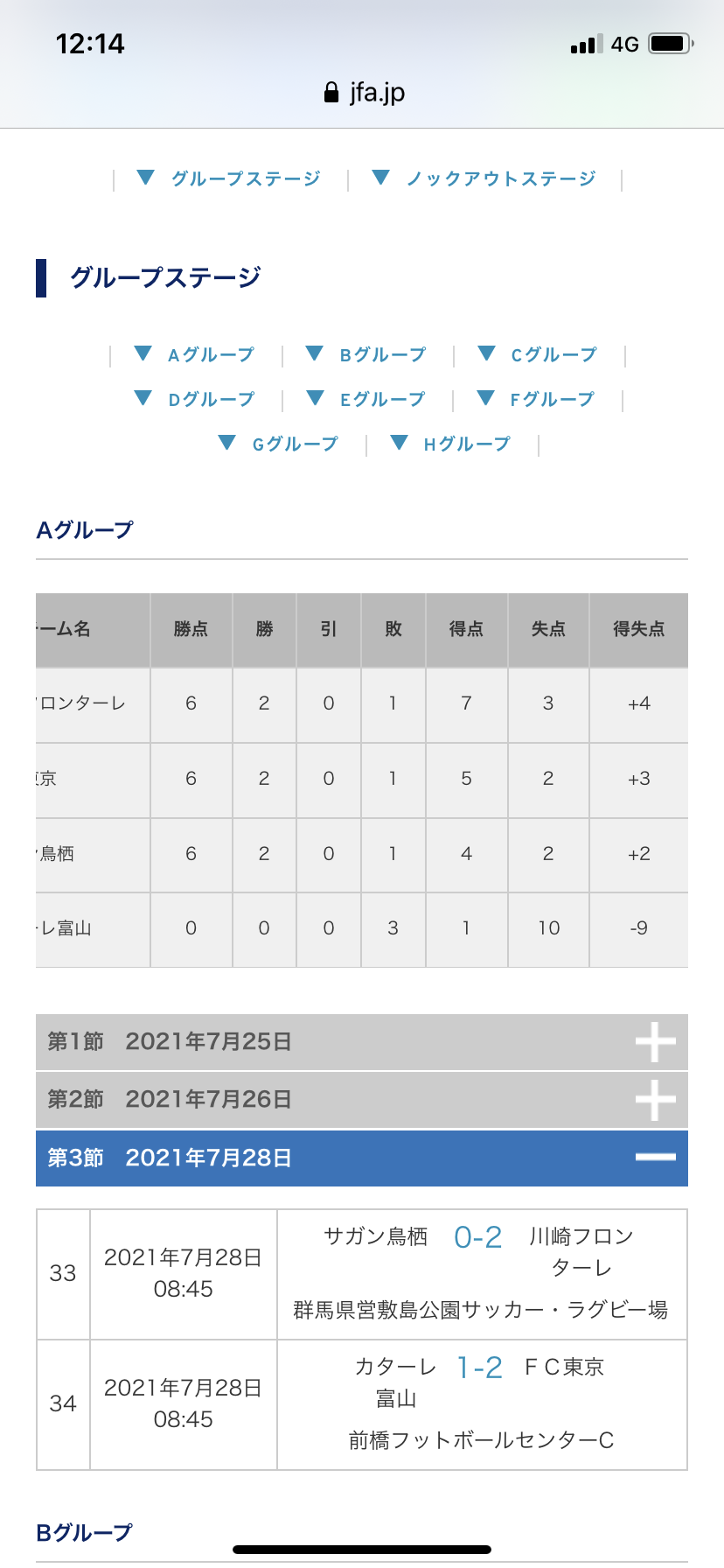724x1568 pixels.
Task: Go to Bグループ anchor link
Action: pyautogui.click(x=365, y=354)
